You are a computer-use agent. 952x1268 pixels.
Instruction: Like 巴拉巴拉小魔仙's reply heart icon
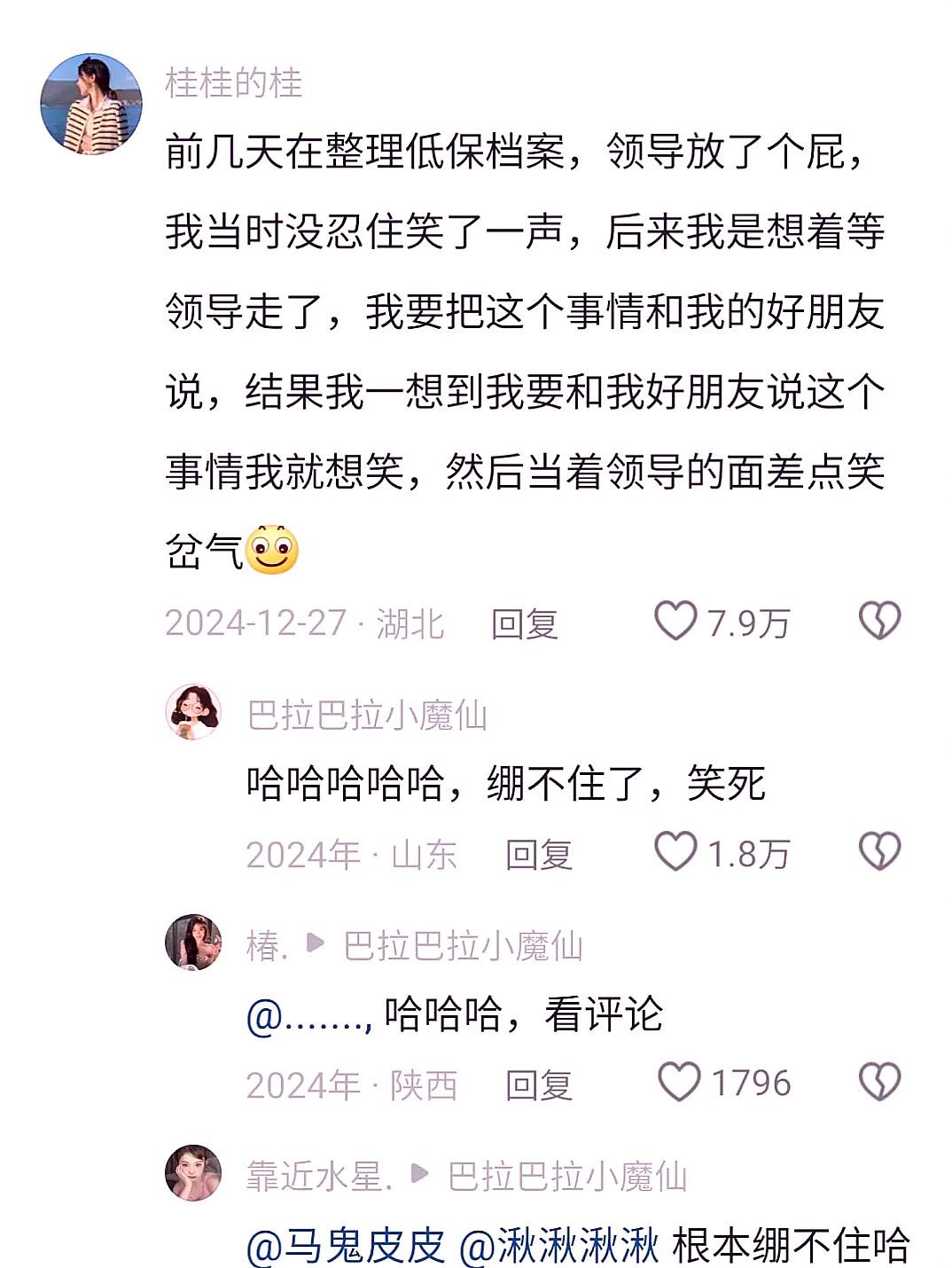click(677, 853)
